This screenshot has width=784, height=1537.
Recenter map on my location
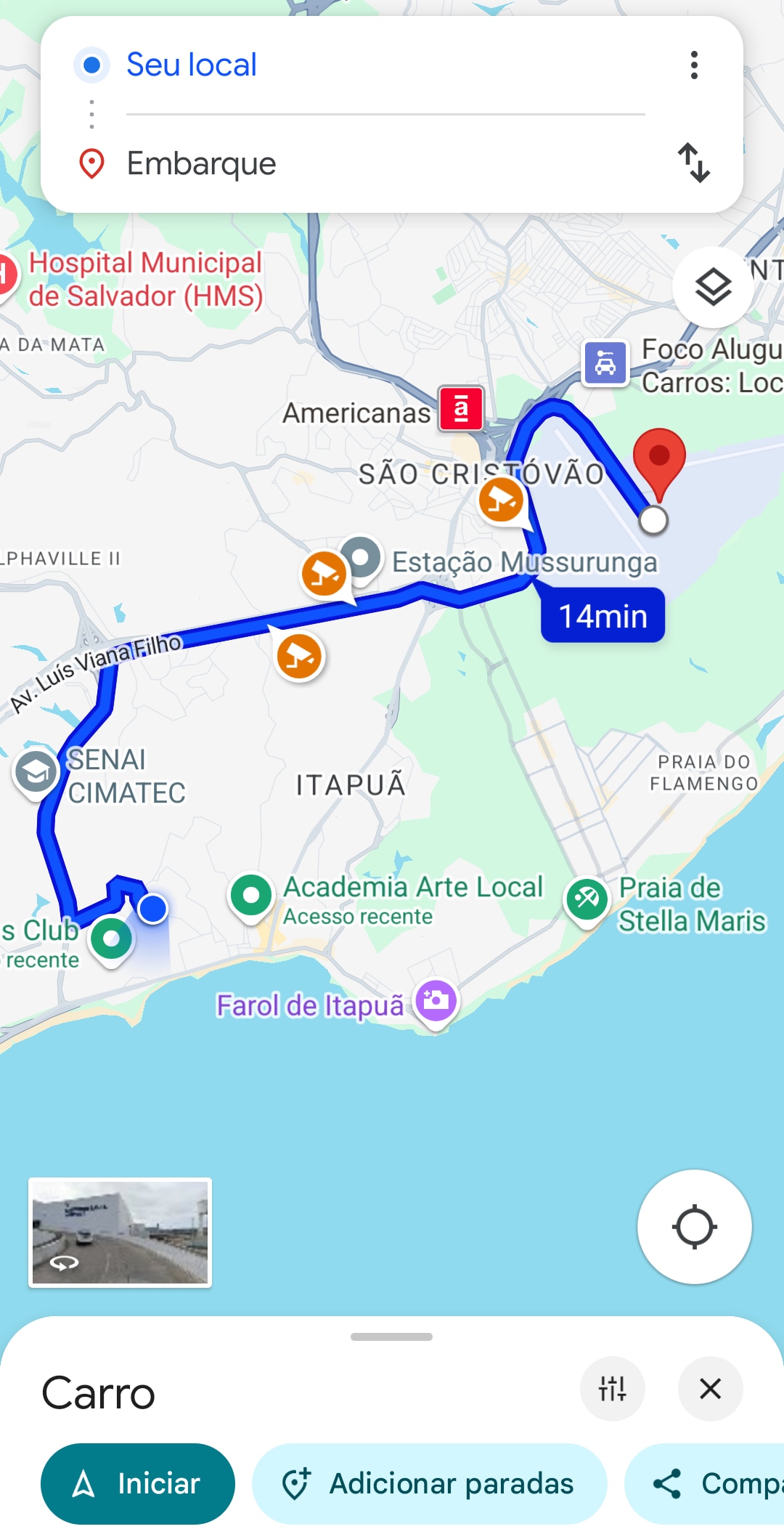tap(694, 1227)
